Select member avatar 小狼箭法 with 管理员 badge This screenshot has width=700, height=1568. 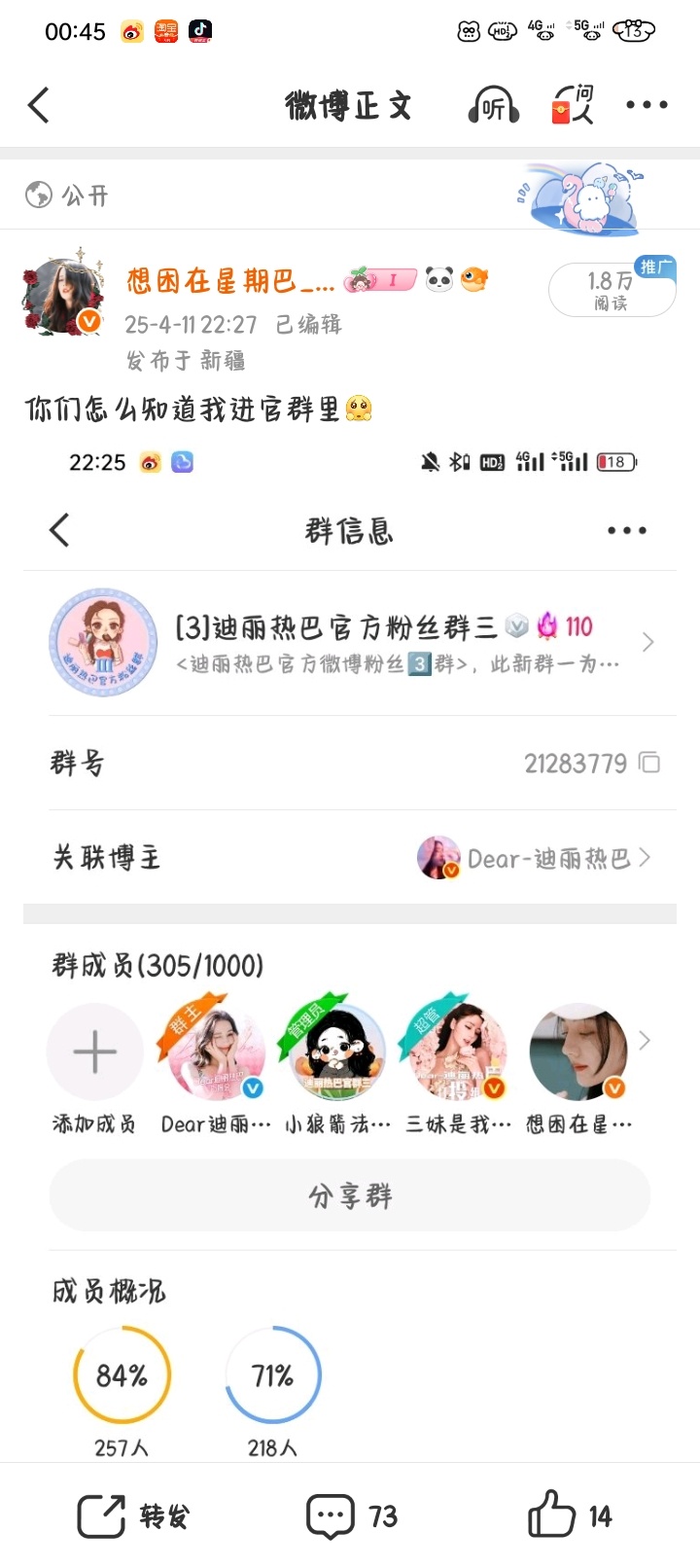(x=335, y=1051)
